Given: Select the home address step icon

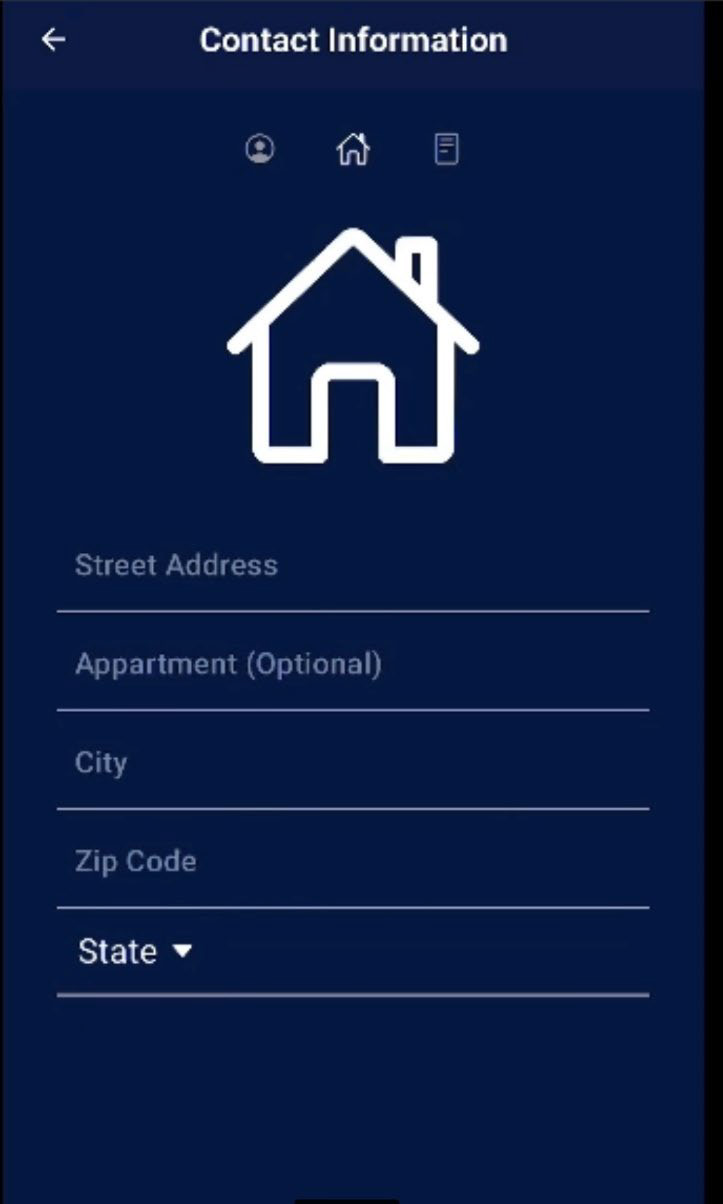Looking at the screenshot, I should coord(352,150).
